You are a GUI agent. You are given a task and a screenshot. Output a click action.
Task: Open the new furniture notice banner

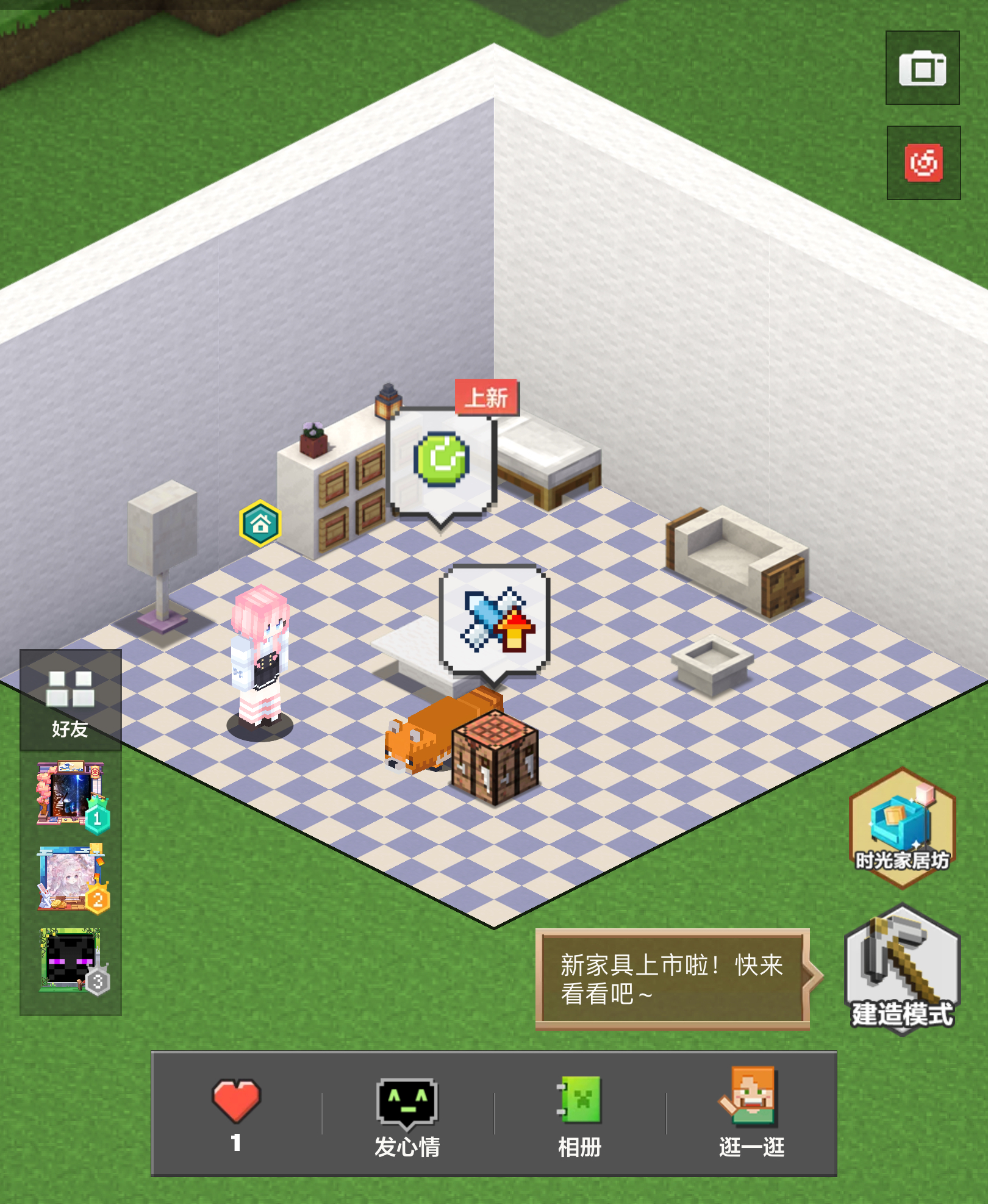pos(672,979)
